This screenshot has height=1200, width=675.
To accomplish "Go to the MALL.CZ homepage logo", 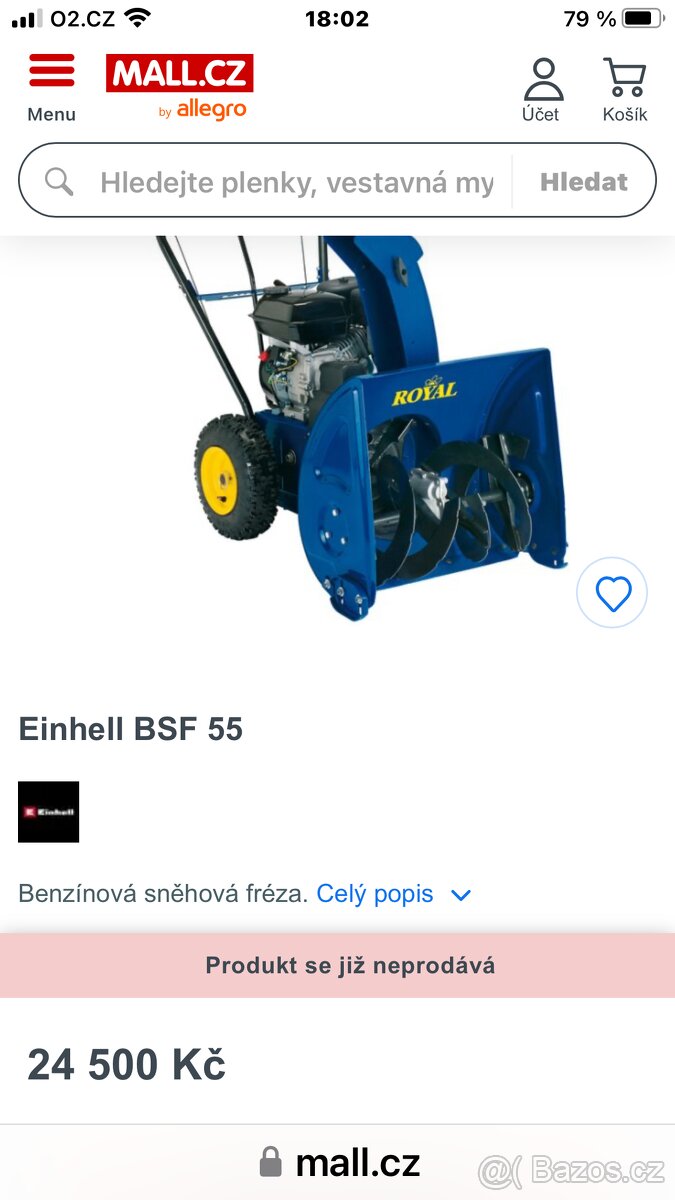I will (180, 87).
